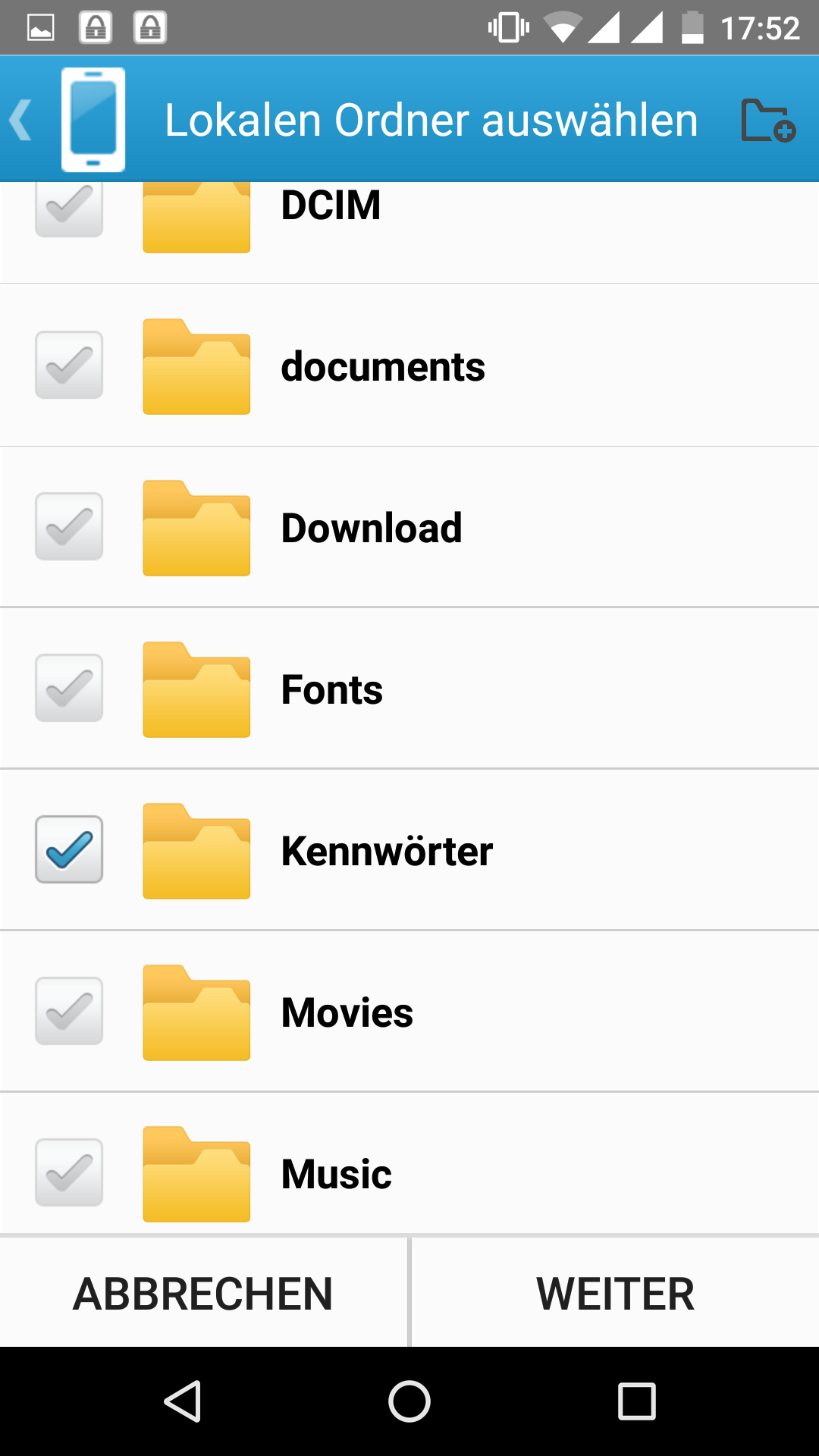Select the documents folder checkbox
Image resolution: width=819 pixels, height=1456 pixels.
(x=69, y=365)
